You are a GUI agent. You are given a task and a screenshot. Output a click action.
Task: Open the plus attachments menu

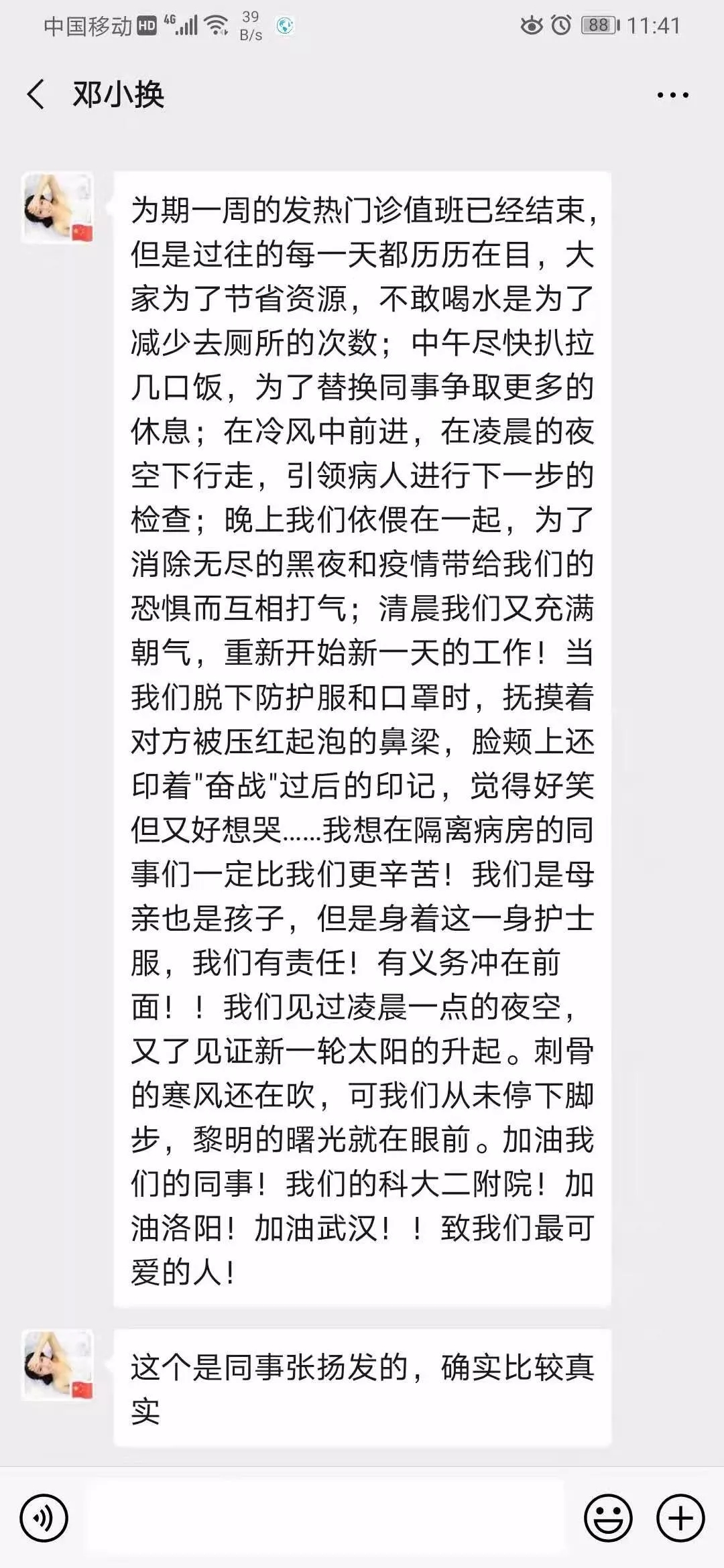680,1518
